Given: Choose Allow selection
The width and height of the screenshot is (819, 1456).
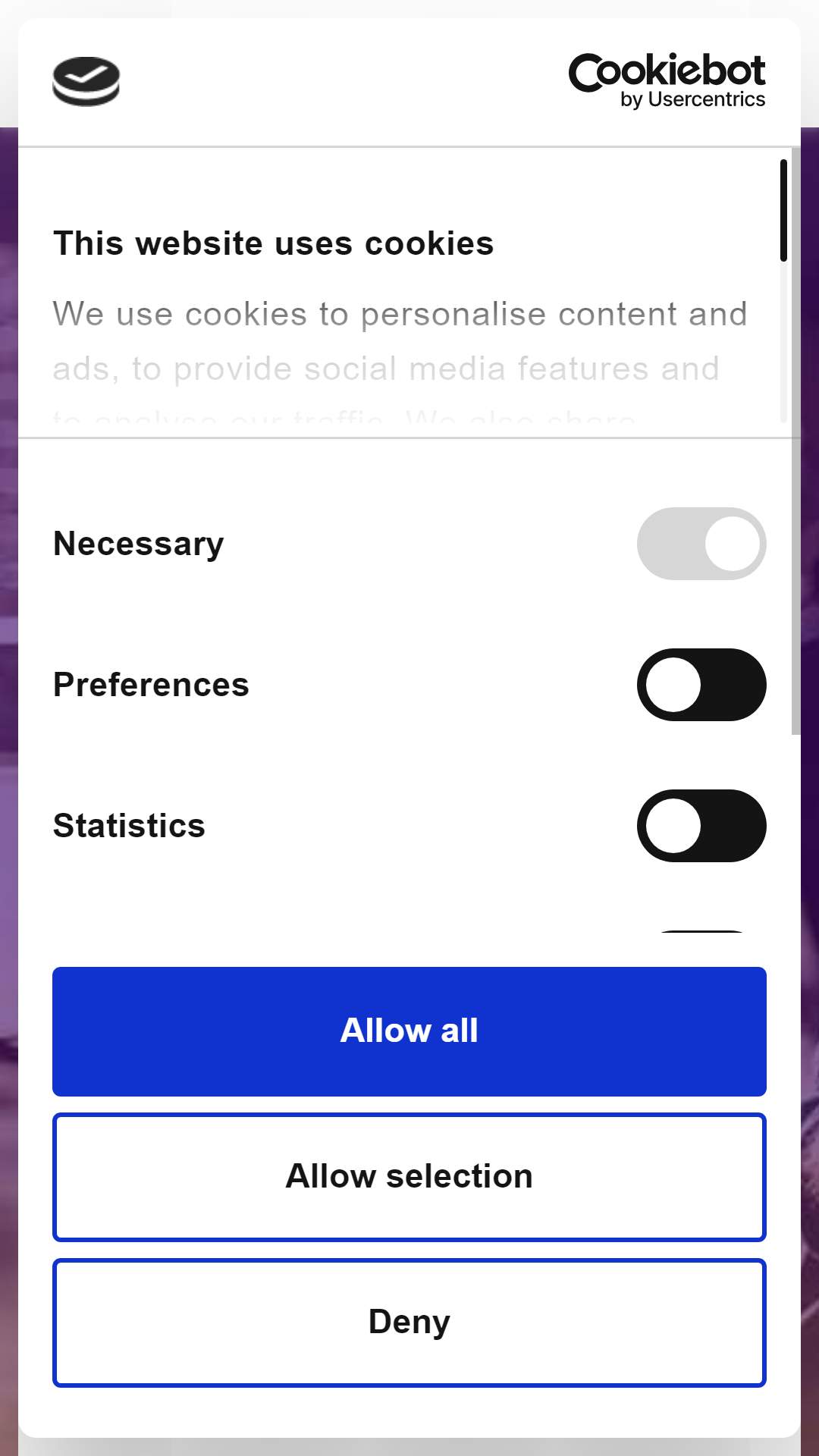Looking at the screenshot, I should click(409, 1177).
